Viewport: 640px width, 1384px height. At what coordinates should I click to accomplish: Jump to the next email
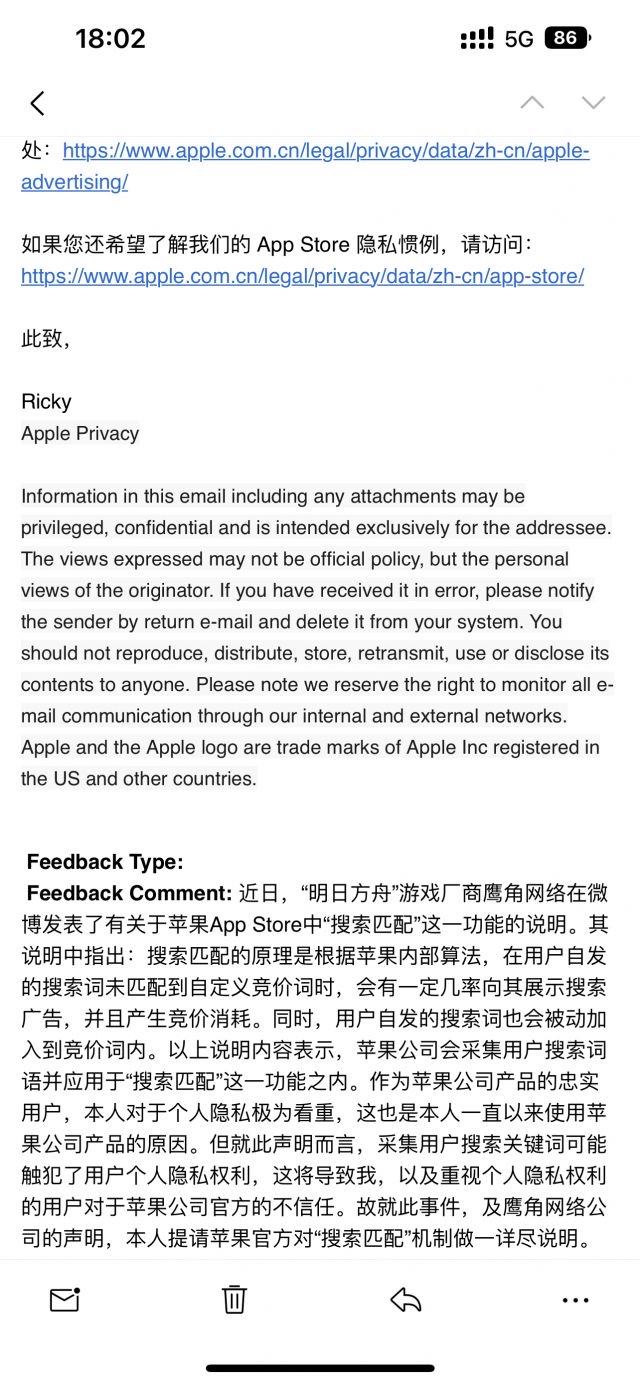tap(594, 102)
